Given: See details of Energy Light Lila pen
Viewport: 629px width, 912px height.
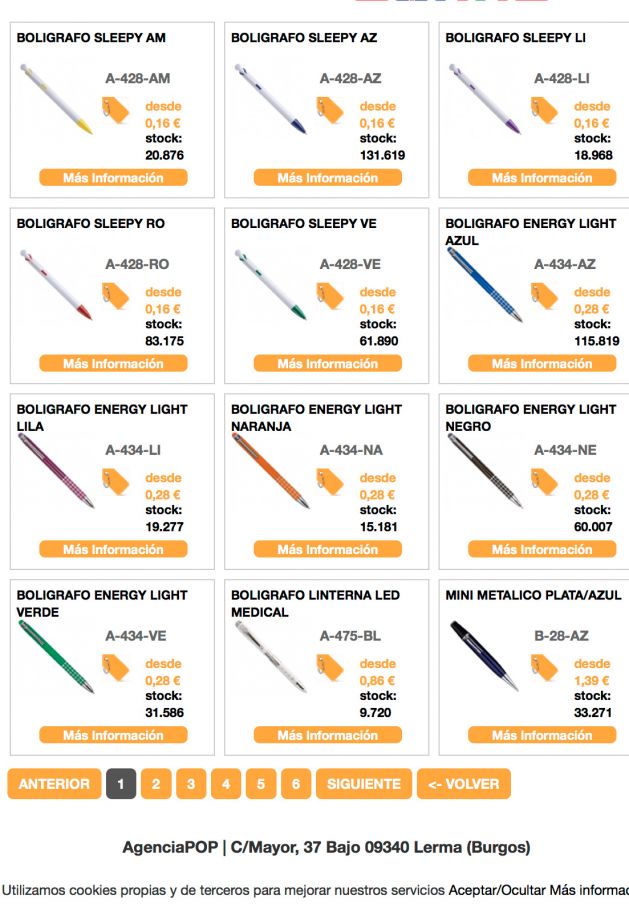Looking at the screenshot, I should tap(113, 549).
